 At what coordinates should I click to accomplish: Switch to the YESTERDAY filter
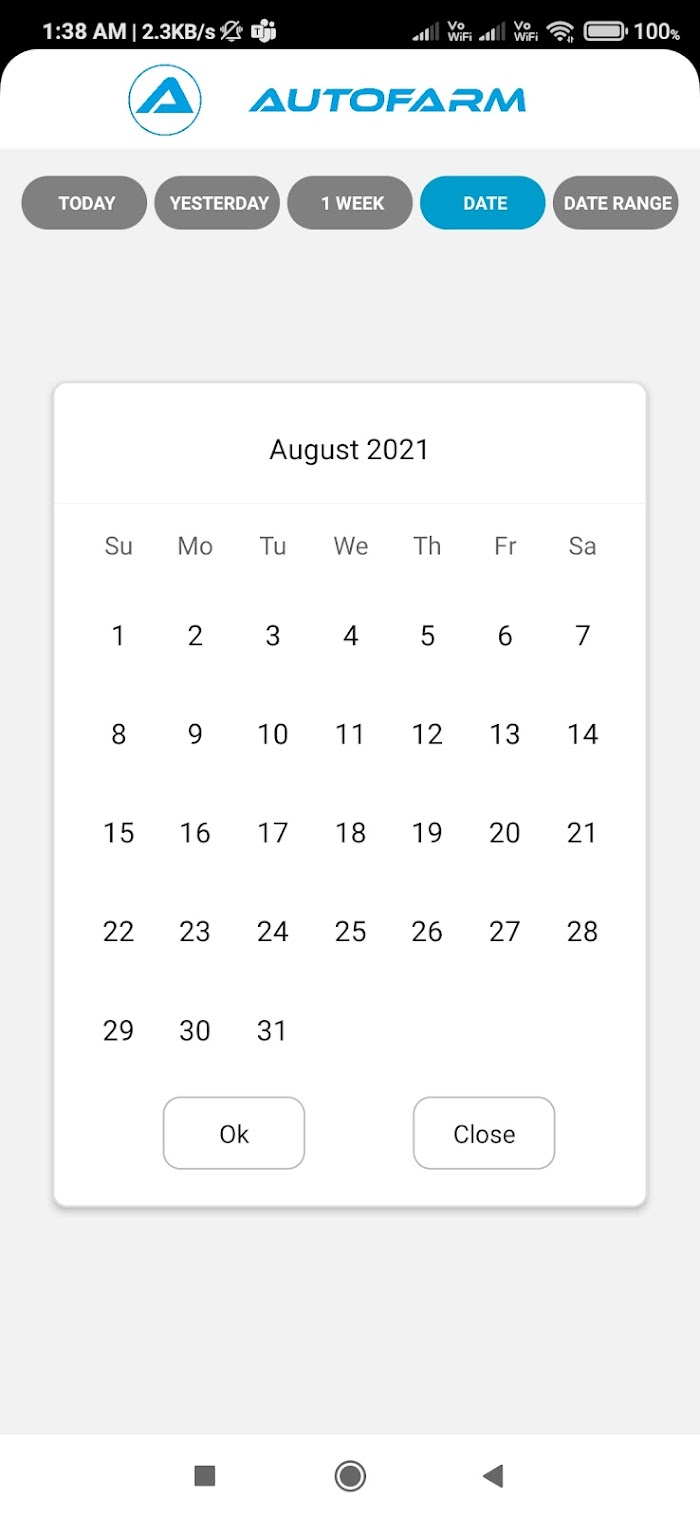click(x=218, y=203)
